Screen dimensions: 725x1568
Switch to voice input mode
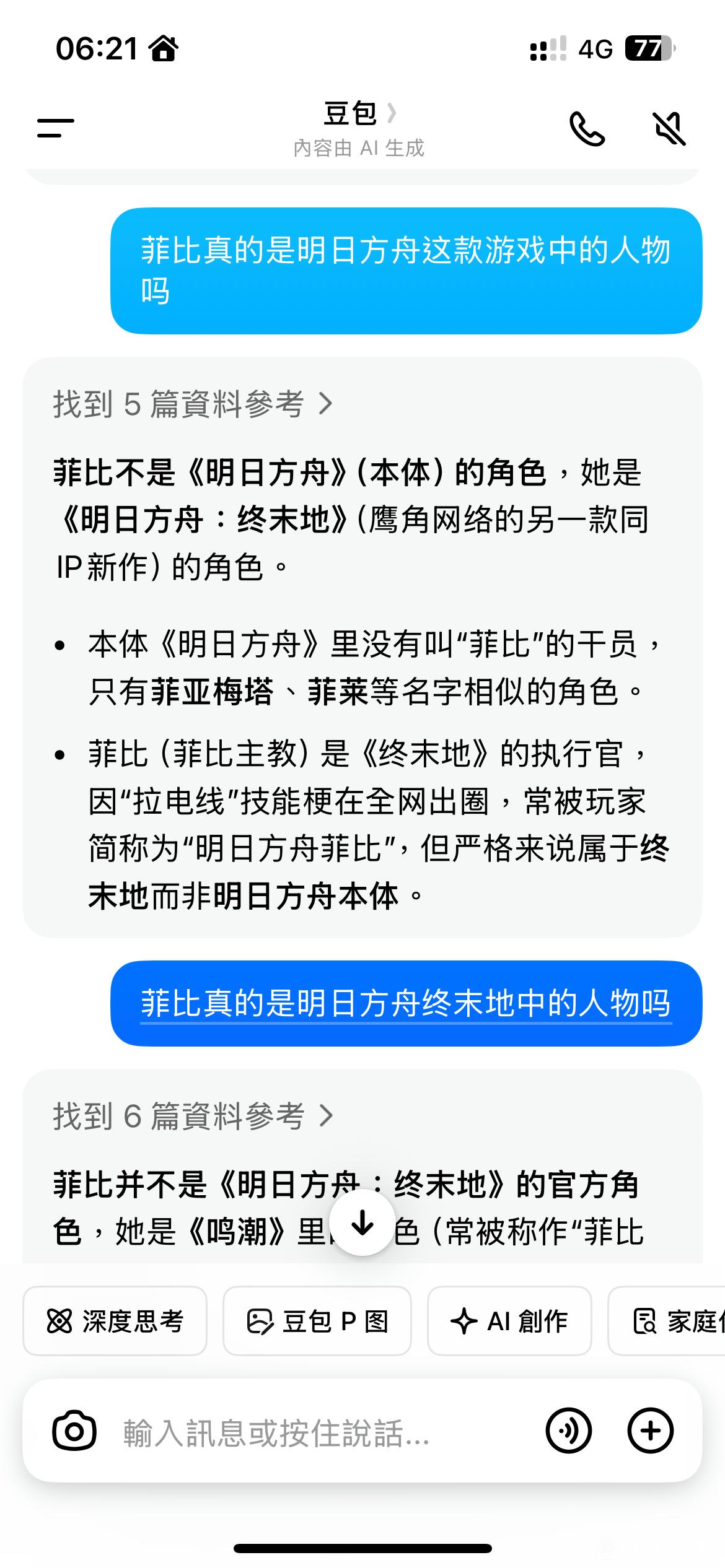pos(568,1431)
